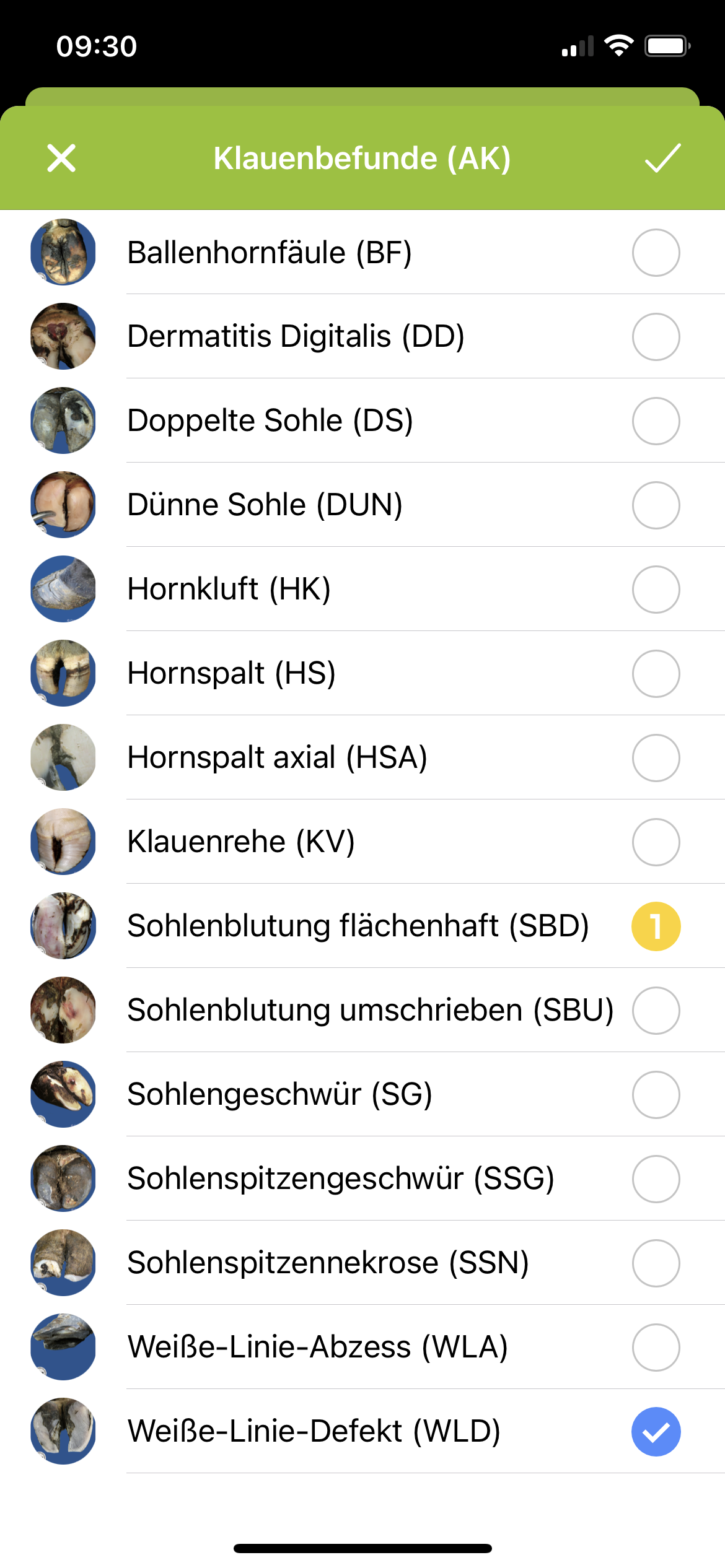Uncheck Weiße-Linie-Defekt (WLD)
725x1568 pixels.
pyautogui.click(x=656, y=1432)
